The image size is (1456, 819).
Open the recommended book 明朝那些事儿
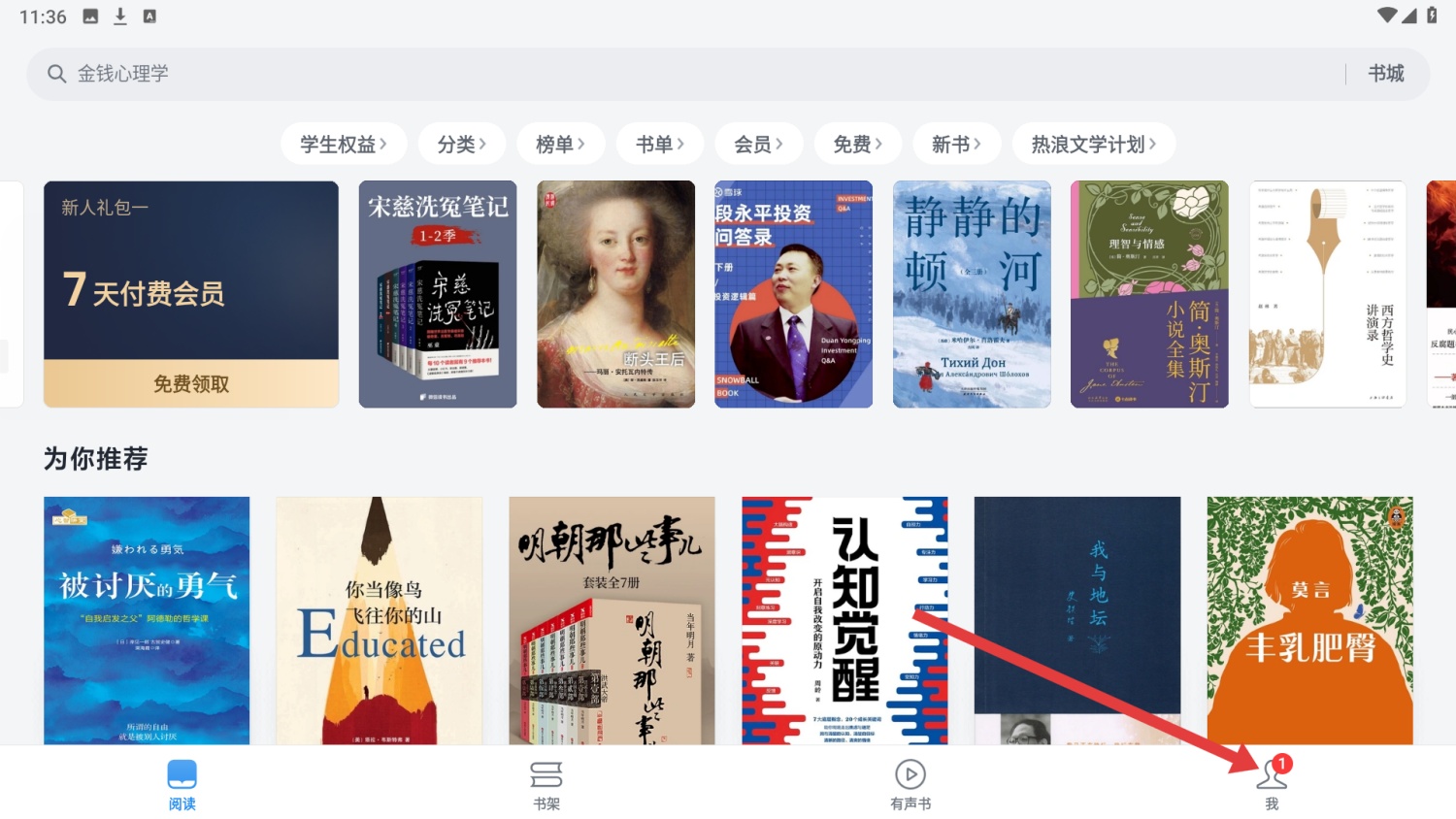pos(612,621)
